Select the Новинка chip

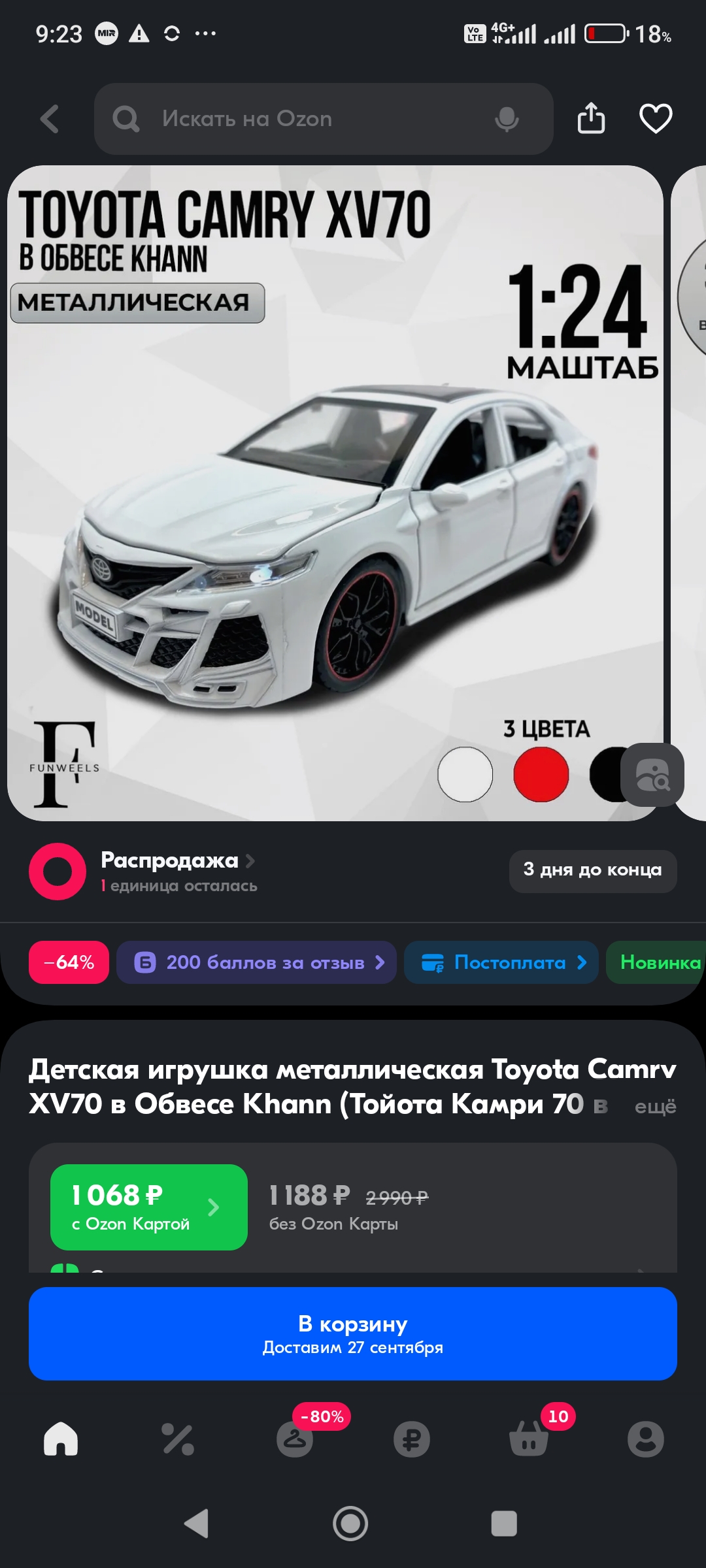point(656,962)
